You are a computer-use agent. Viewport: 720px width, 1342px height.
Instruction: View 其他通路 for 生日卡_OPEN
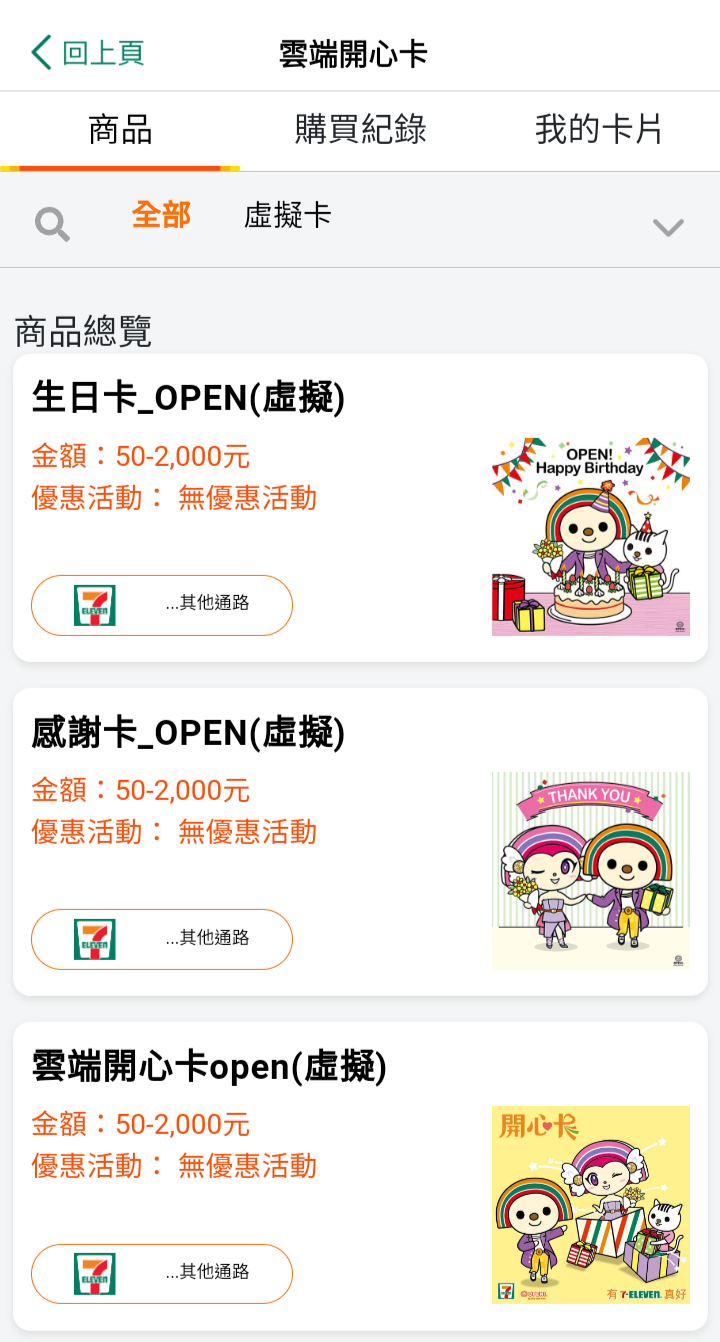[x=162, y=605]
